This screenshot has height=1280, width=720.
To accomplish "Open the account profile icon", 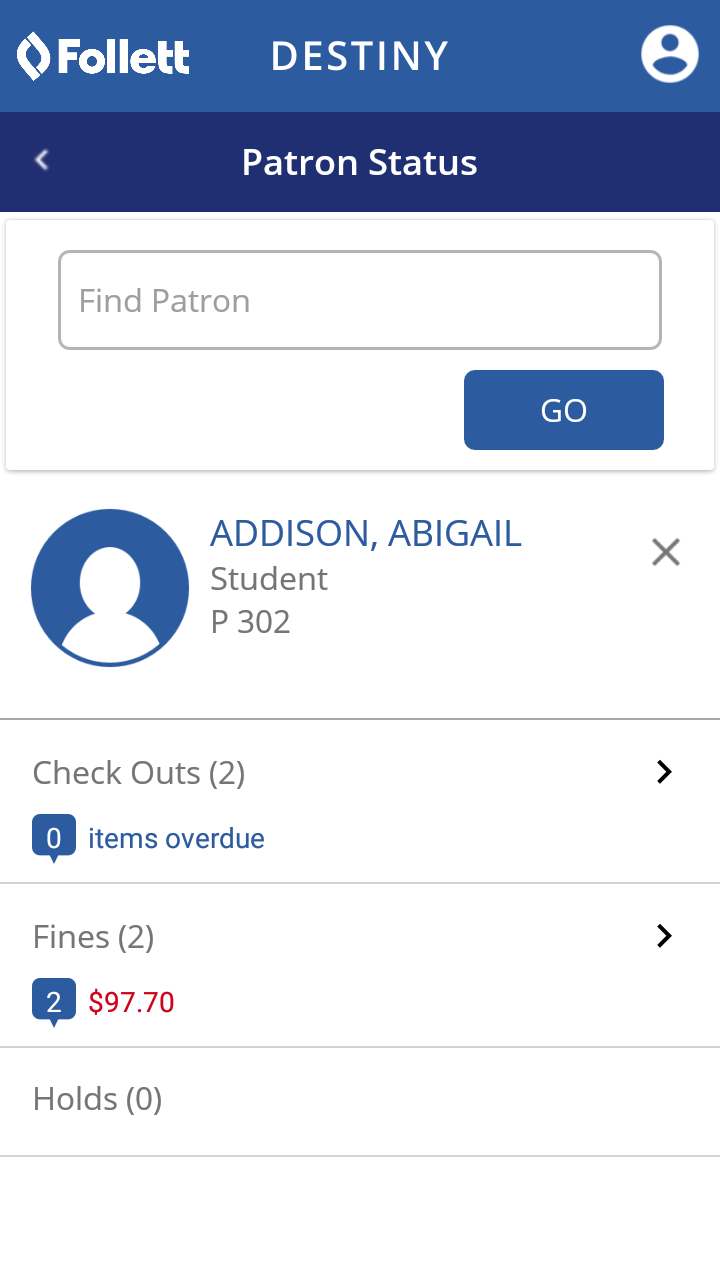I will (669, 54).
